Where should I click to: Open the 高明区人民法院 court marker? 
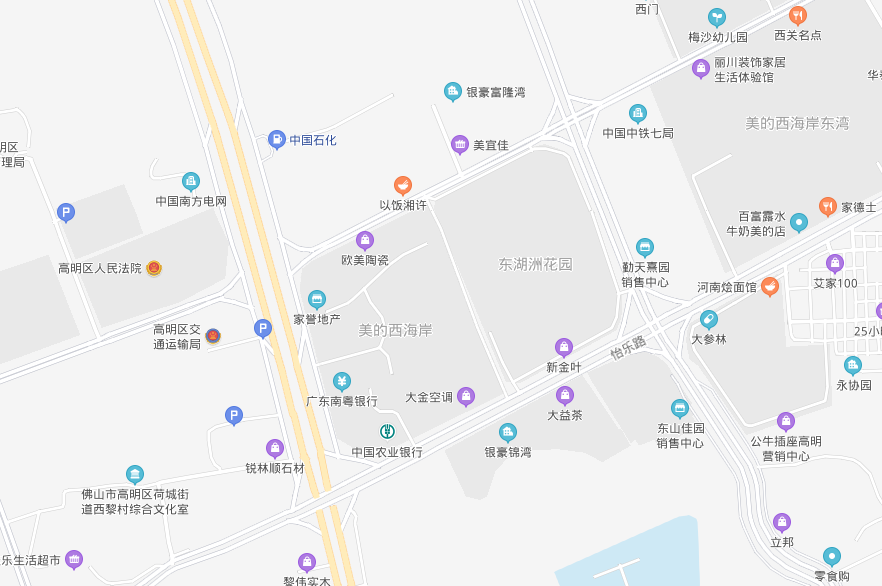153,268
